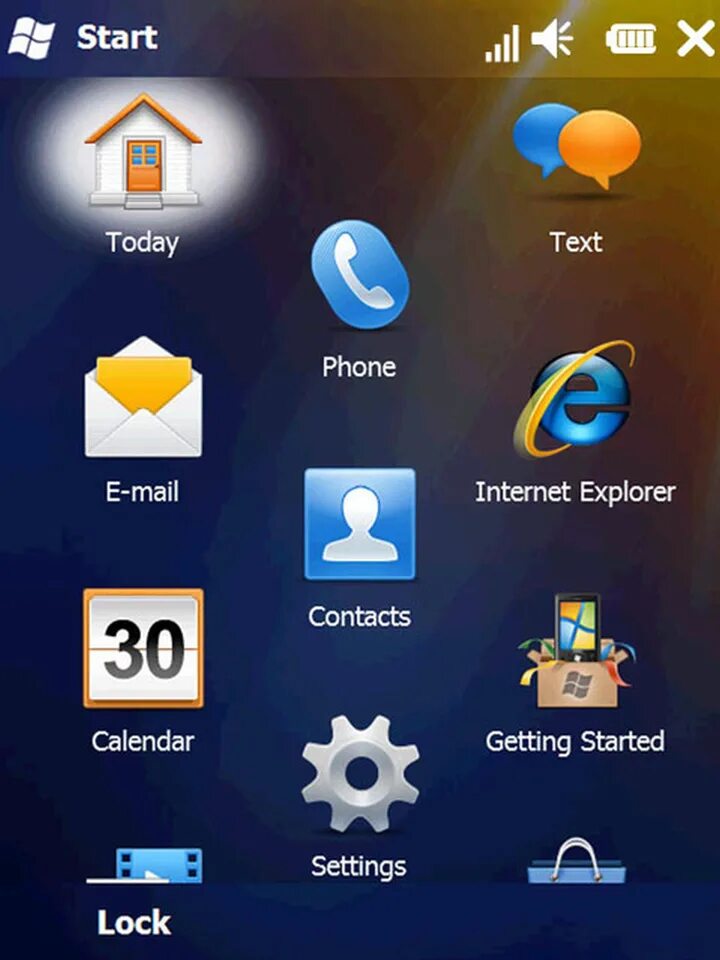
Task: Open the shopping bag Marketplace app
Action: [x=577, y=862]
